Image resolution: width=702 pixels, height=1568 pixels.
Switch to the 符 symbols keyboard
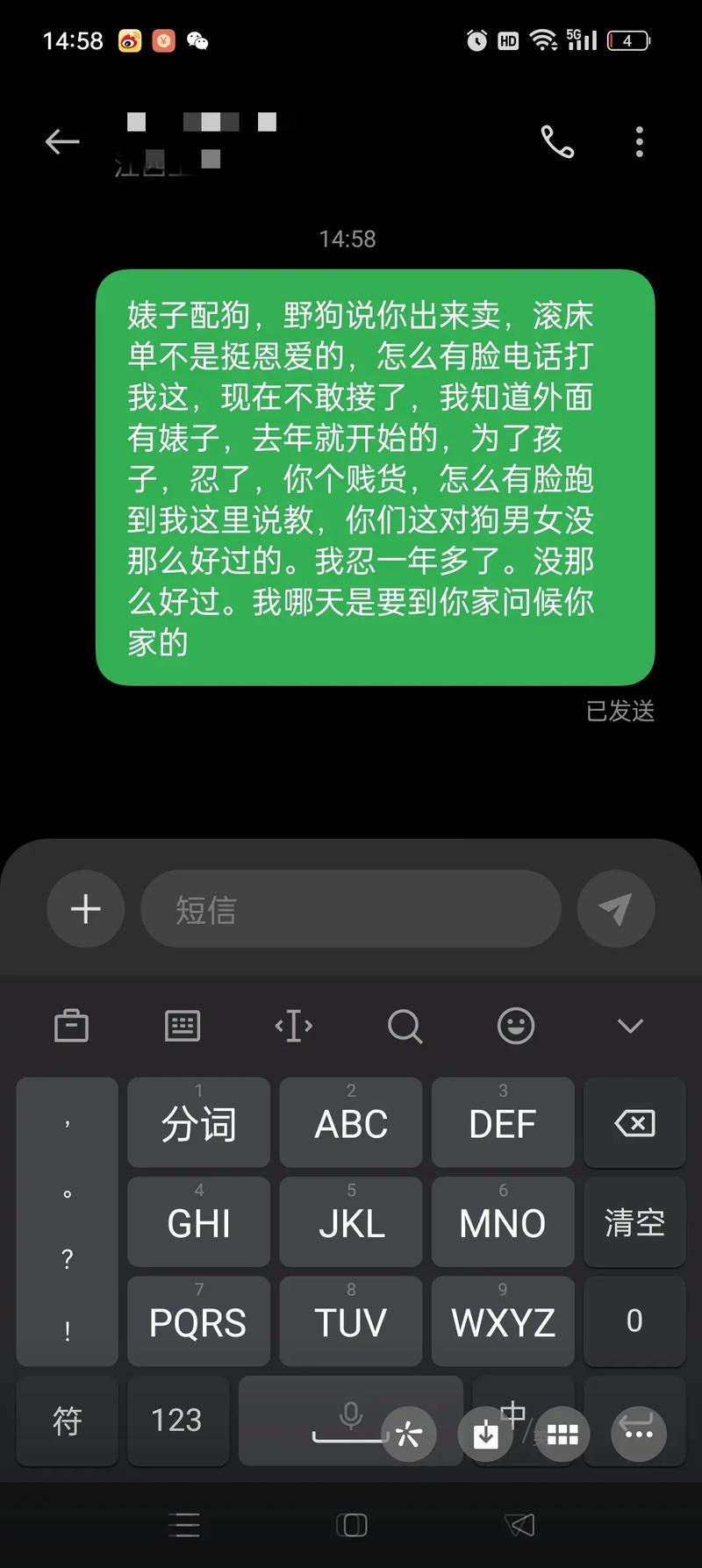[x=67, y=1421]
